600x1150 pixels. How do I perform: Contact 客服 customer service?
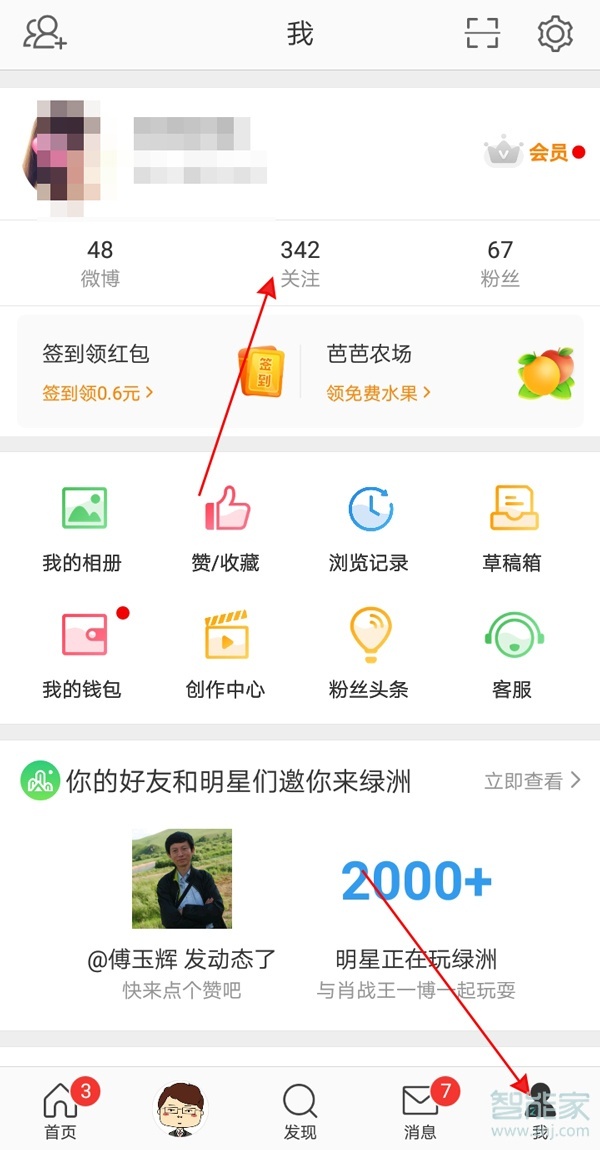(x=513, y=652)
